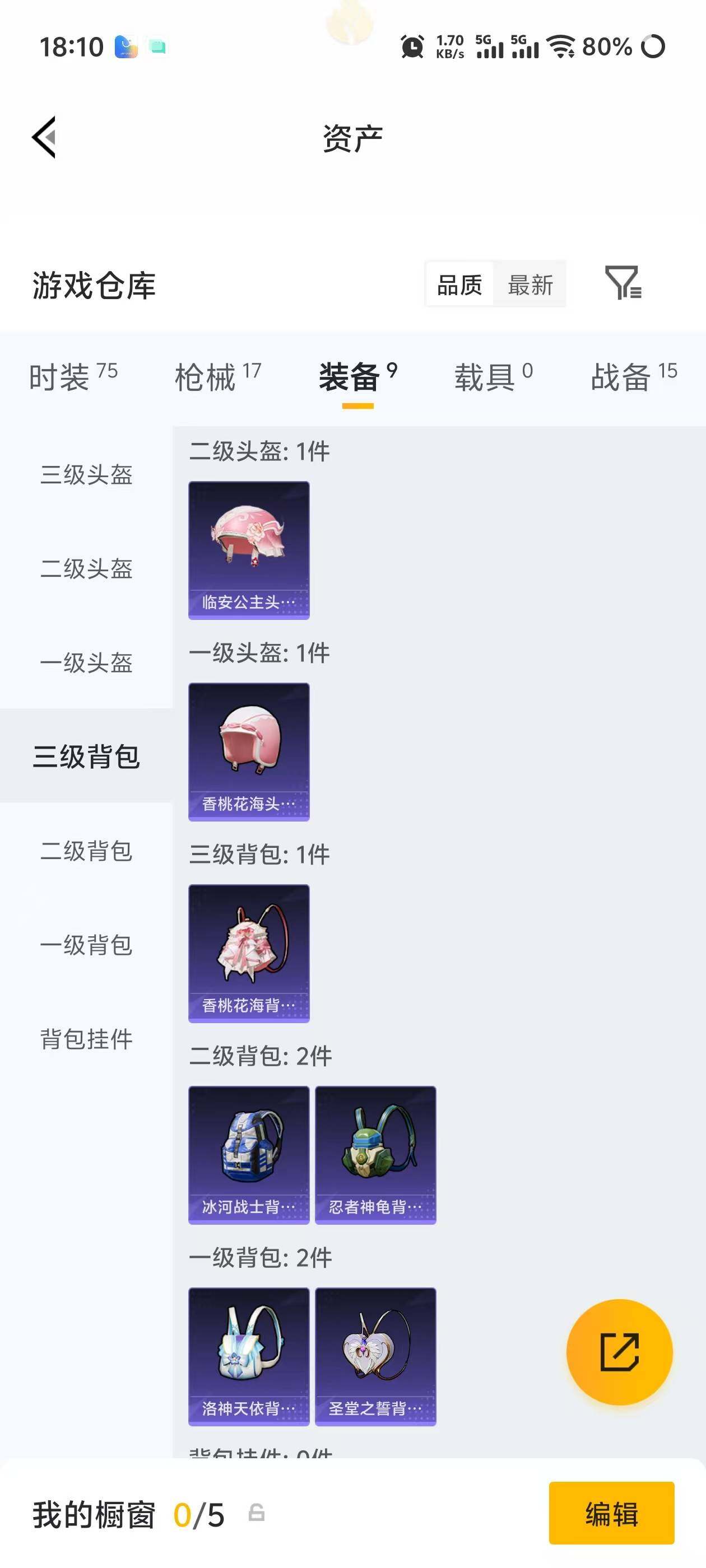Switch sorting to 最新

pos(531,284)
